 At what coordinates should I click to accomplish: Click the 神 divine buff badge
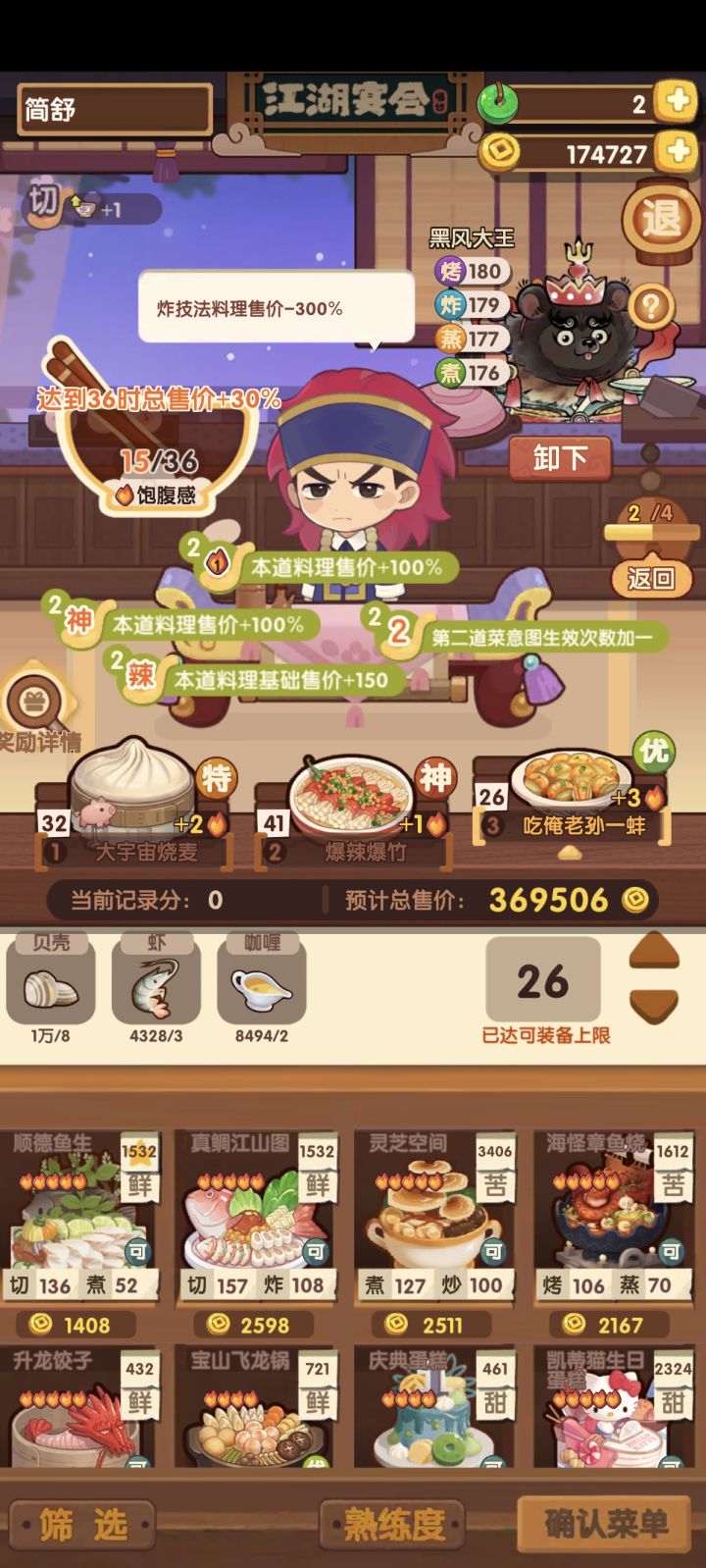click(x=80, y=622)
